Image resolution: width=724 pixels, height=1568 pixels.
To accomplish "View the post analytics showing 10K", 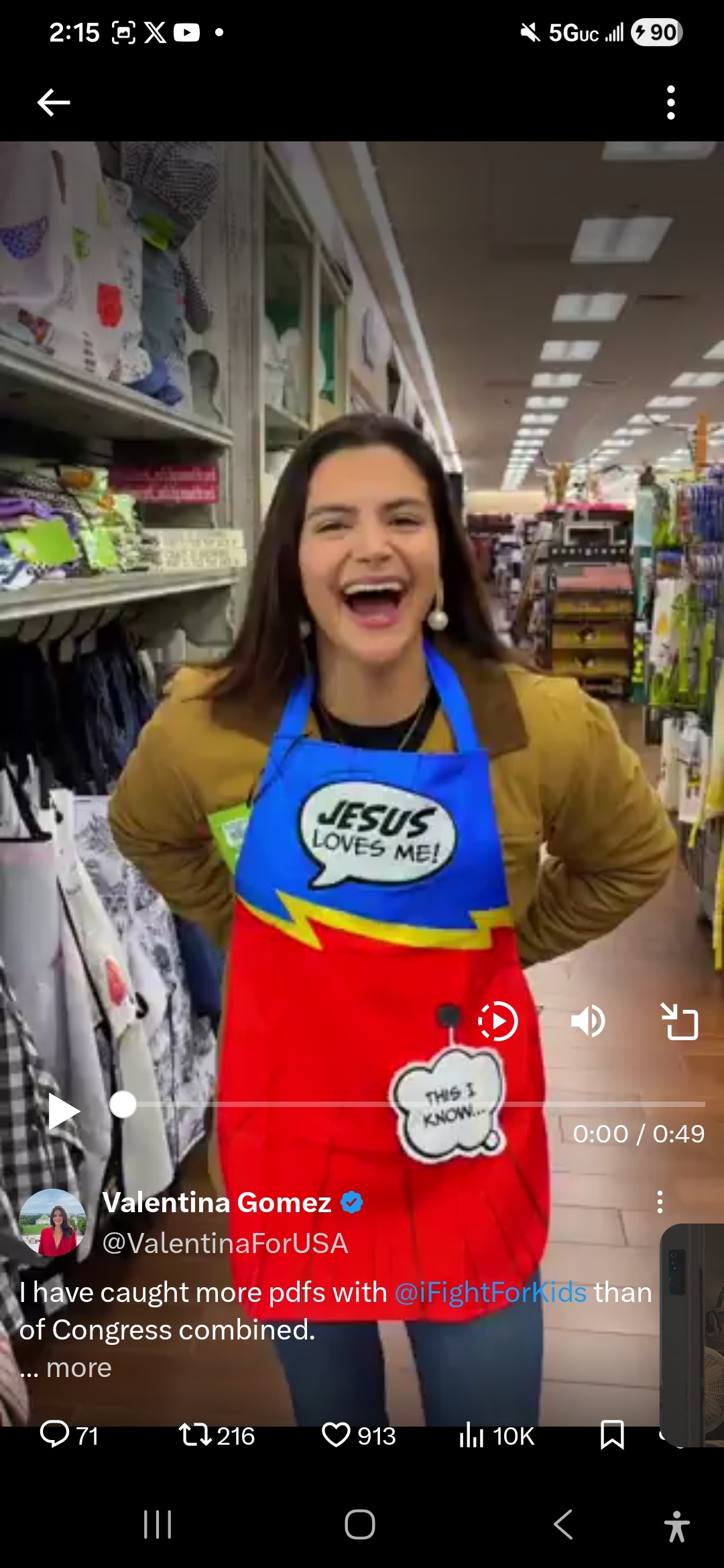I will coord(496,1435).
